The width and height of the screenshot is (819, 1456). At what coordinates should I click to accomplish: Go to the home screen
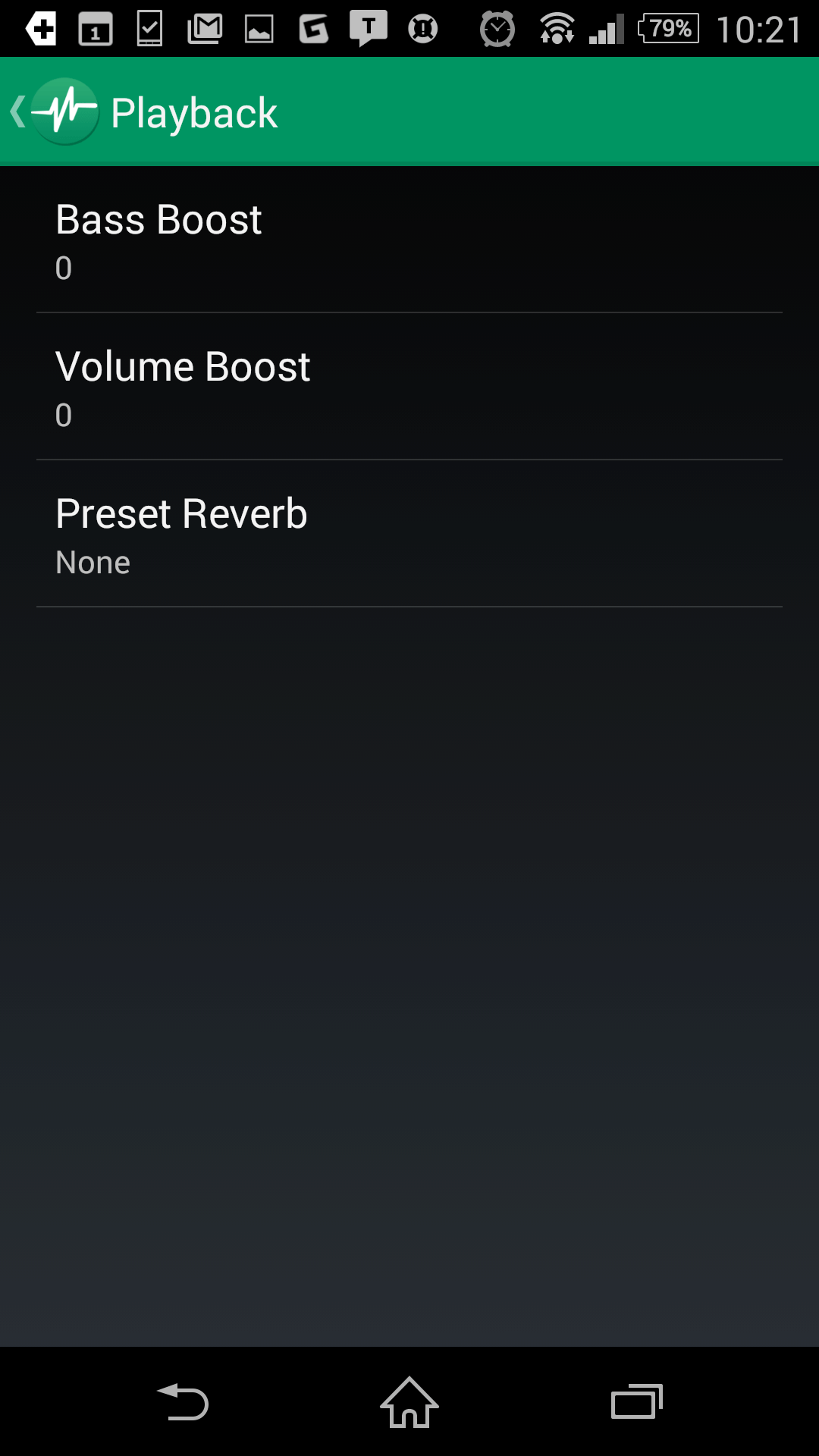(409, 1401)
